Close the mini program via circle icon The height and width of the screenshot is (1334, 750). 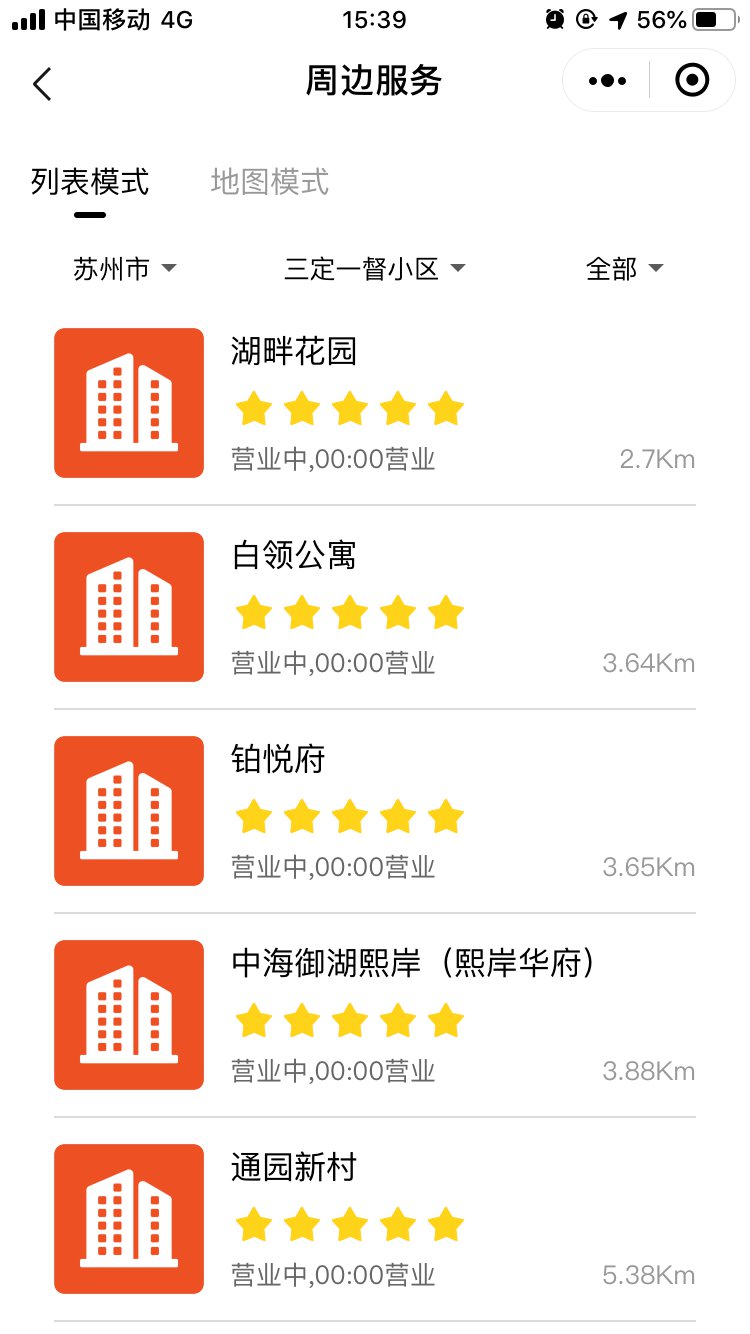[692, 81]
